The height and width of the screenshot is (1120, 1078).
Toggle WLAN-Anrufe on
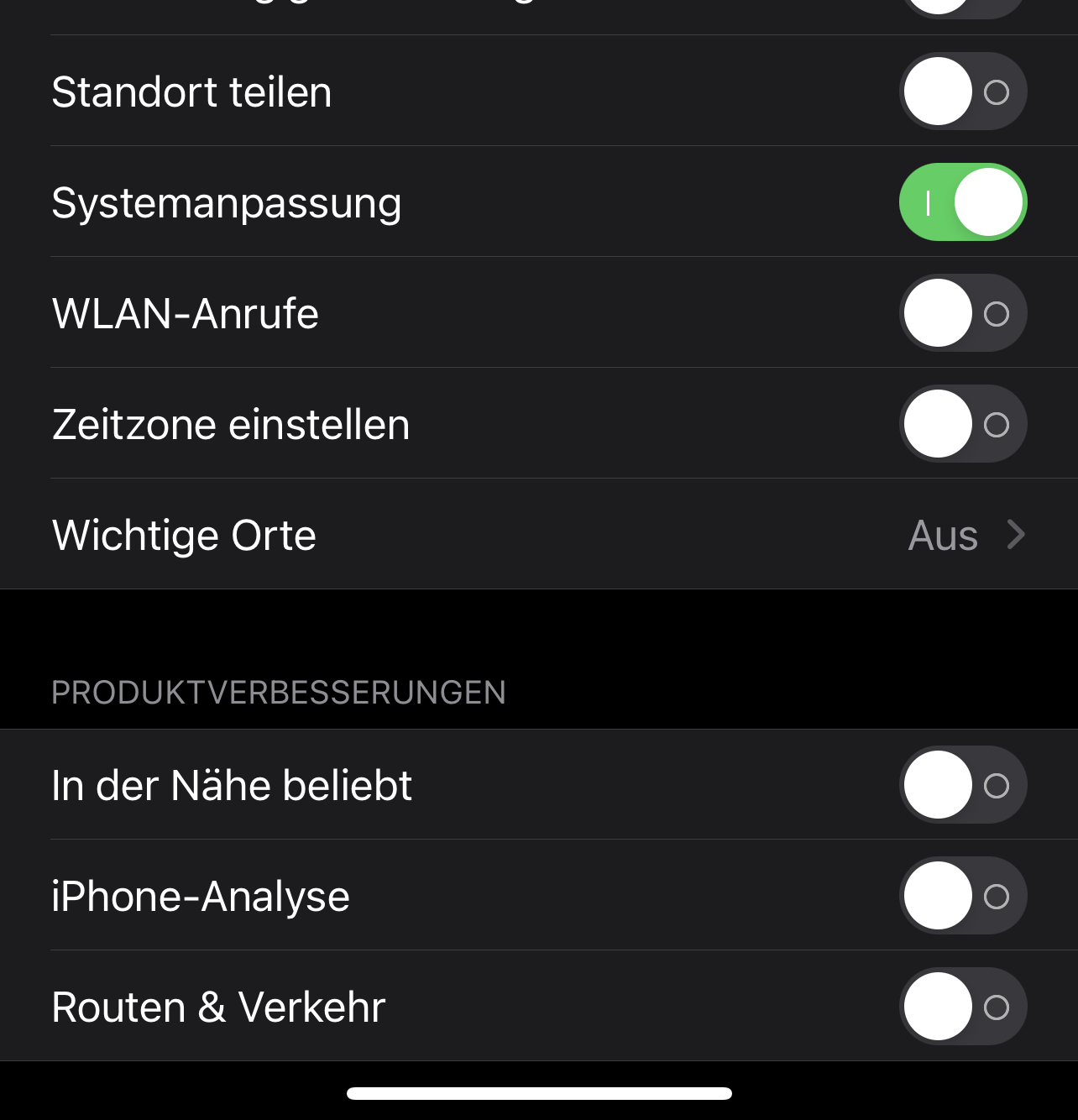[x=963, y=313]
